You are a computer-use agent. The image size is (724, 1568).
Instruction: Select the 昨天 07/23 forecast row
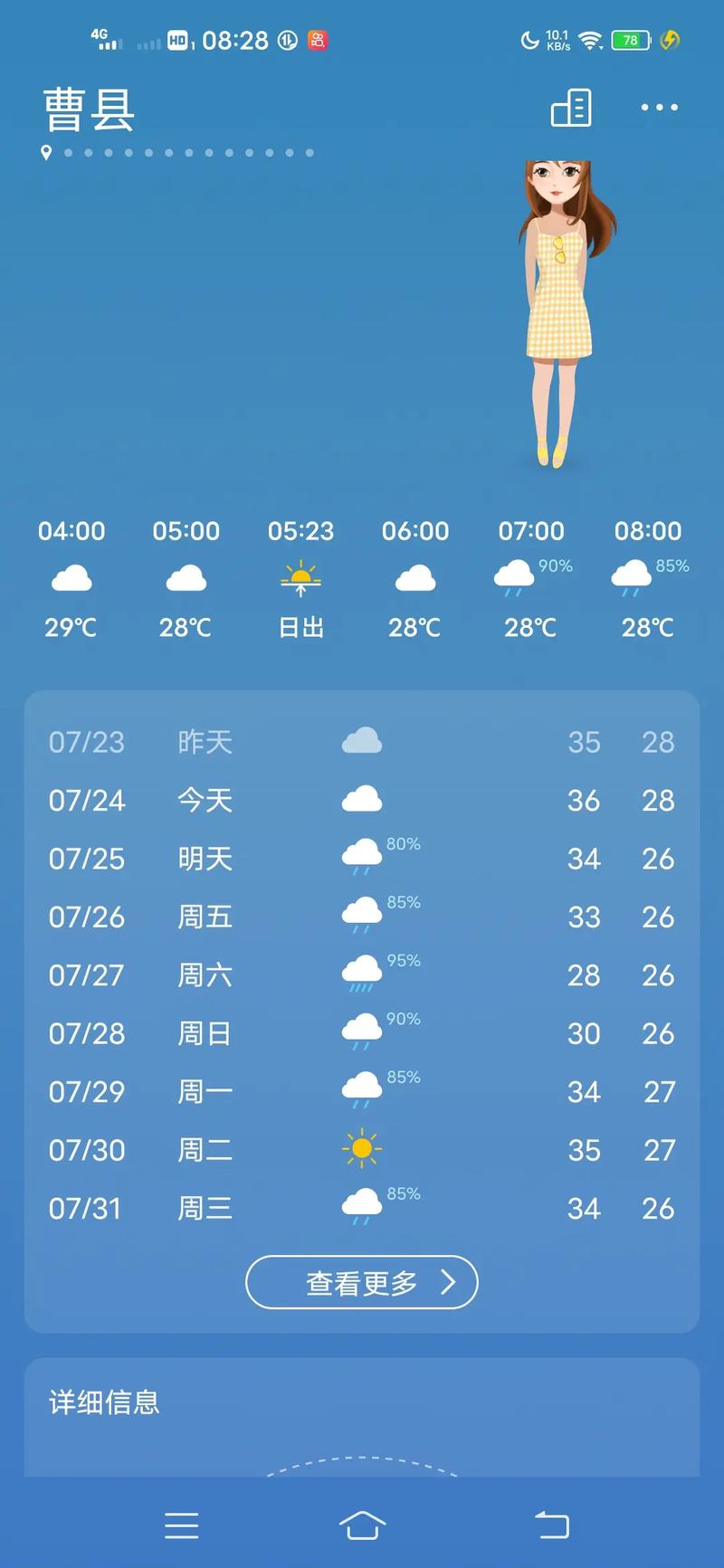(x=362, y=741)
